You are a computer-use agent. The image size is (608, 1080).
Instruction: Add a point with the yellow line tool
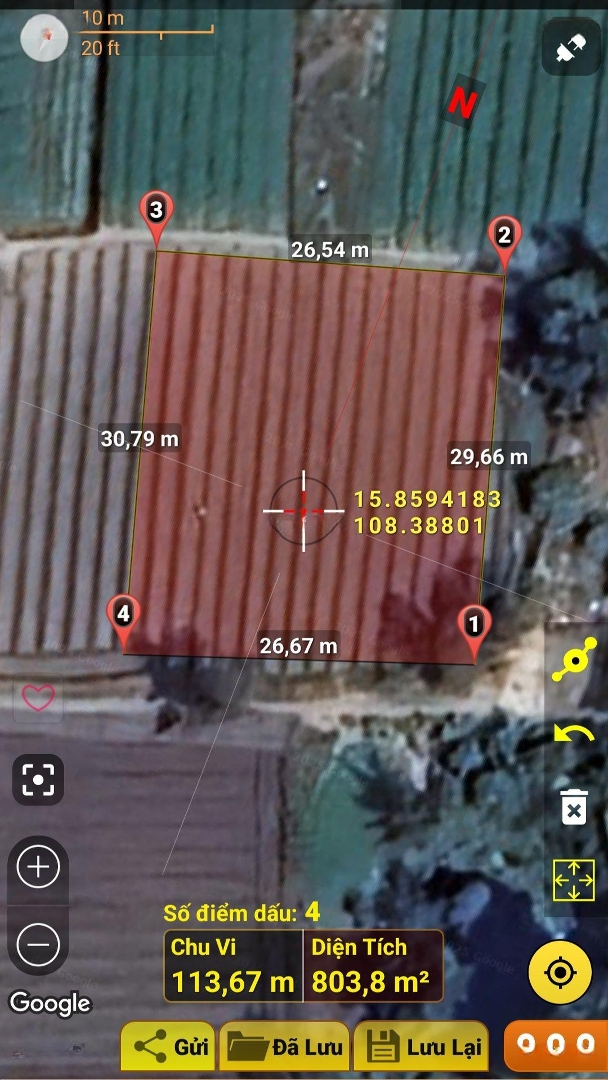click(575, 660)
